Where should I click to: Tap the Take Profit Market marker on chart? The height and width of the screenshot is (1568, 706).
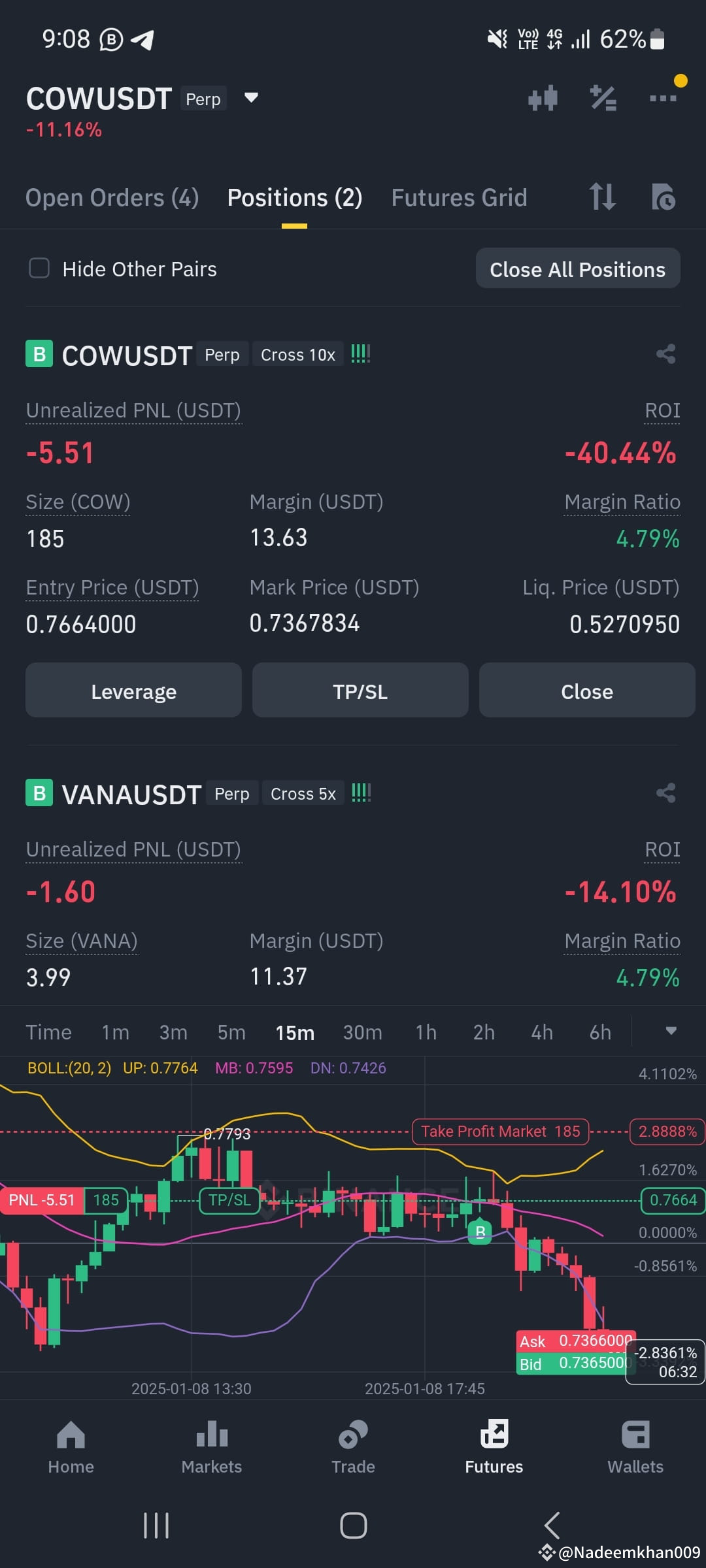tap(500, 1131)
